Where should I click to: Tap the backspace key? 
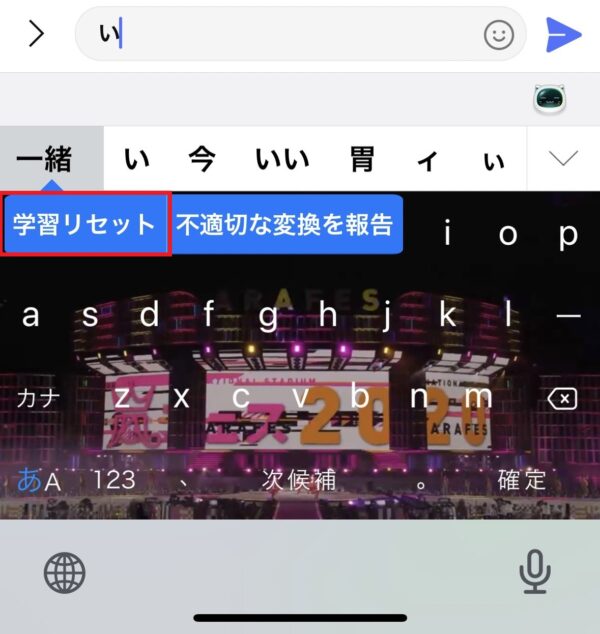563,399
